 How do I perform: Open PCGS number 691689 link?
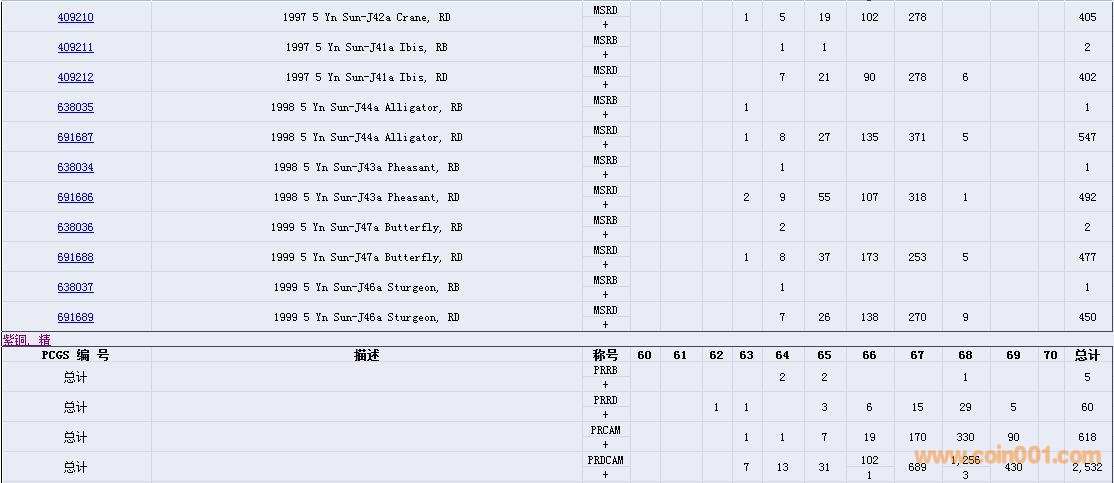[x=75, y=317]
